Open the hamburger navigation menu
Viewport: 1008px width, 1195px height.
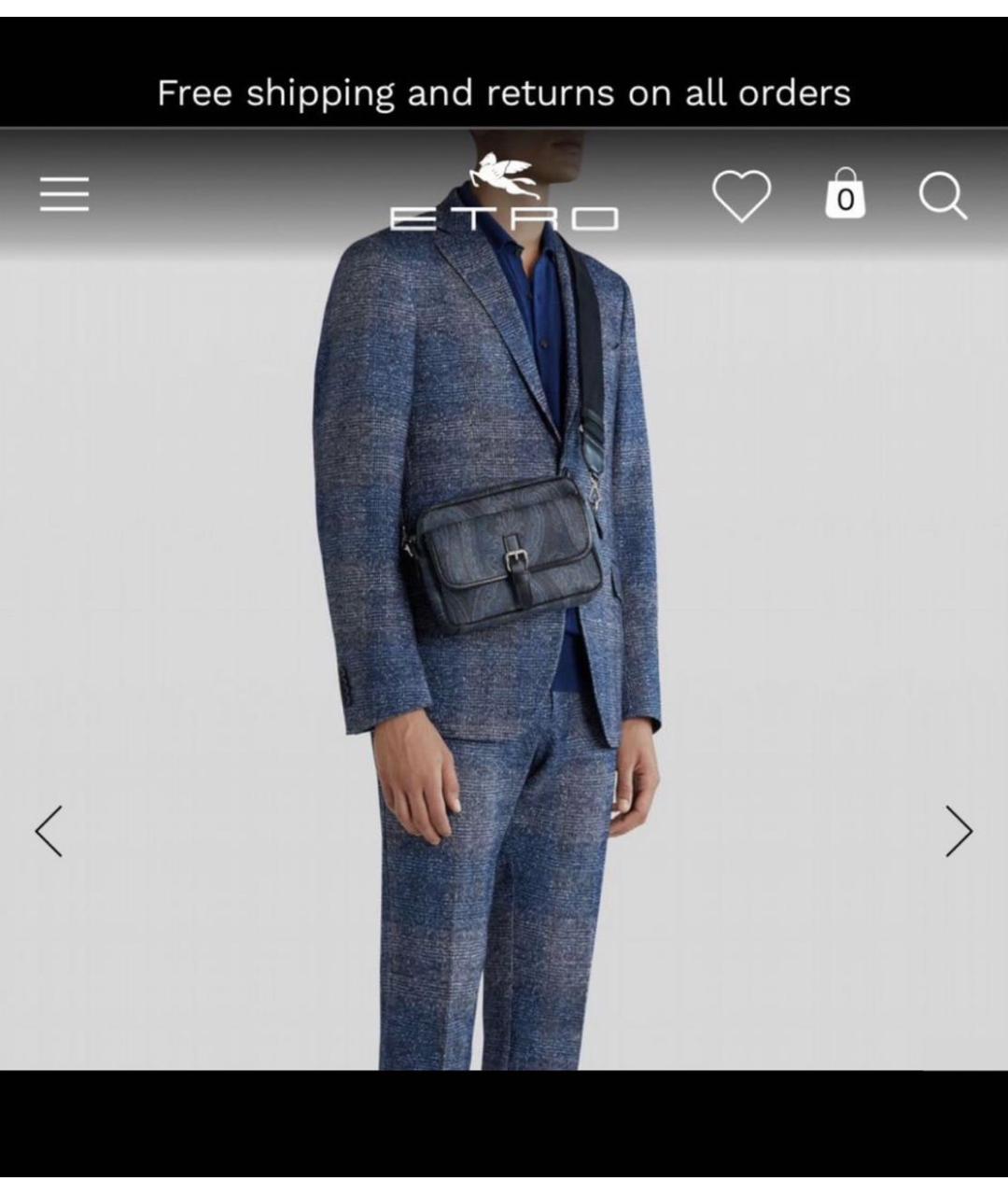(64, 194)
